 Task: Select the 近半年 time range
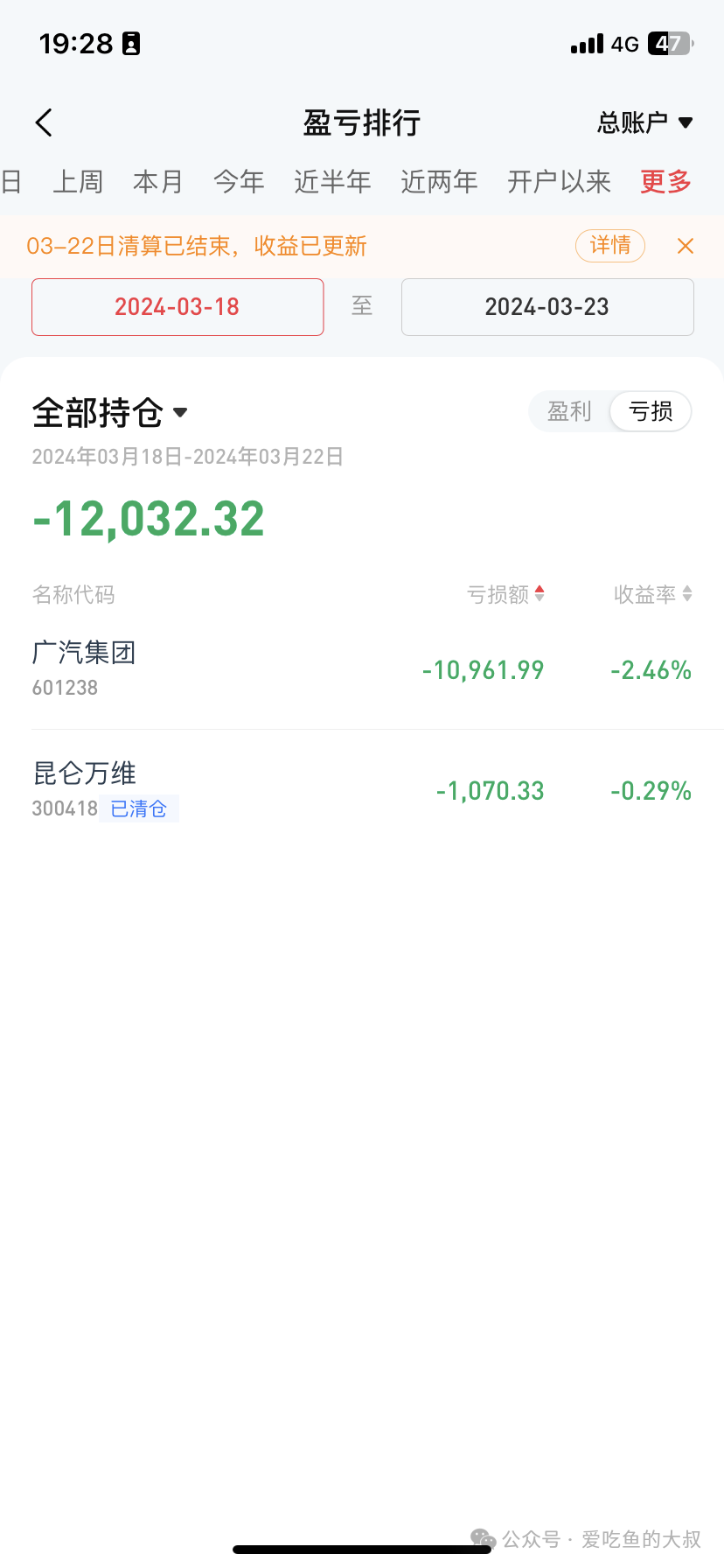click(332, 182)
